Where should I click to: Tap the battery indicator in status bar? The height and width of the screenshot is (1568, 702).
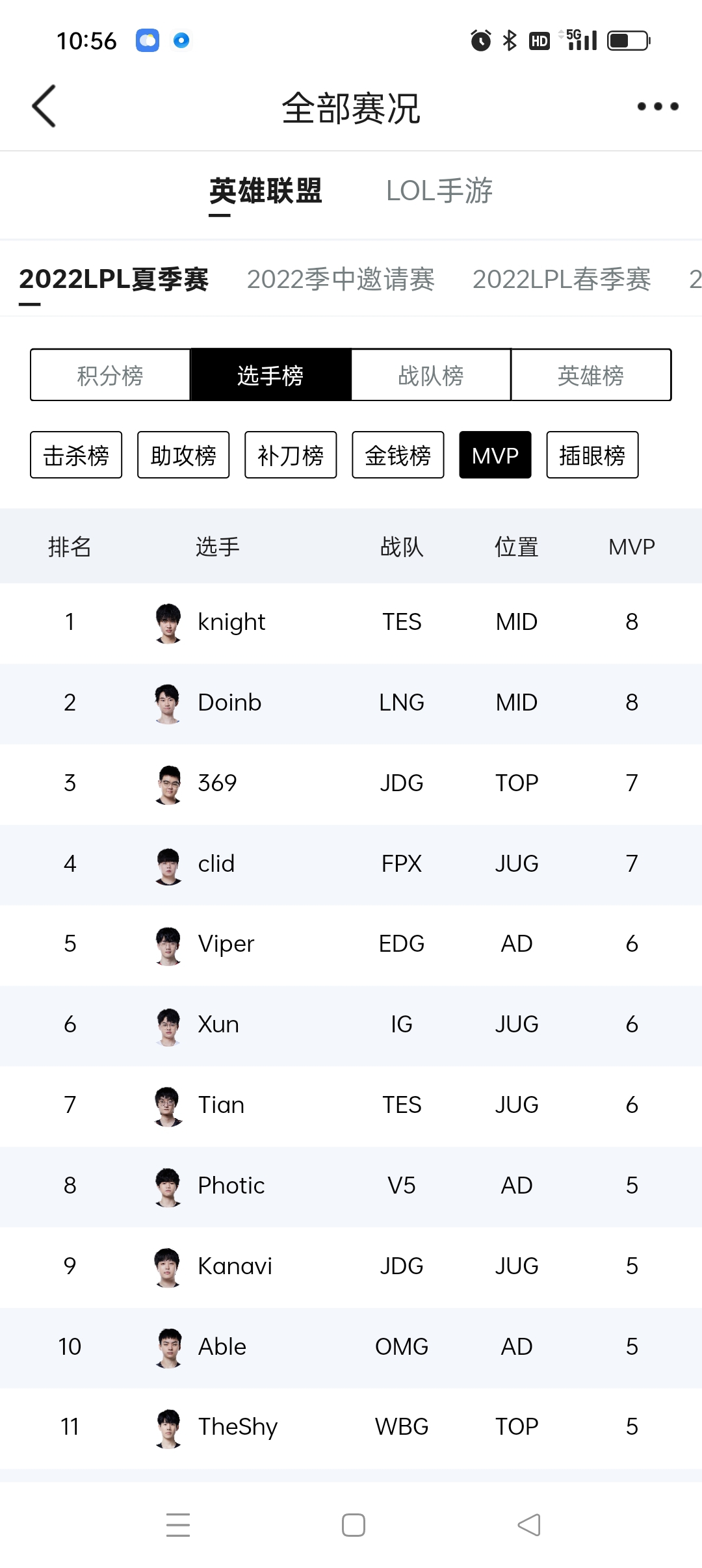pyautogui.click(x=629, y=40)
